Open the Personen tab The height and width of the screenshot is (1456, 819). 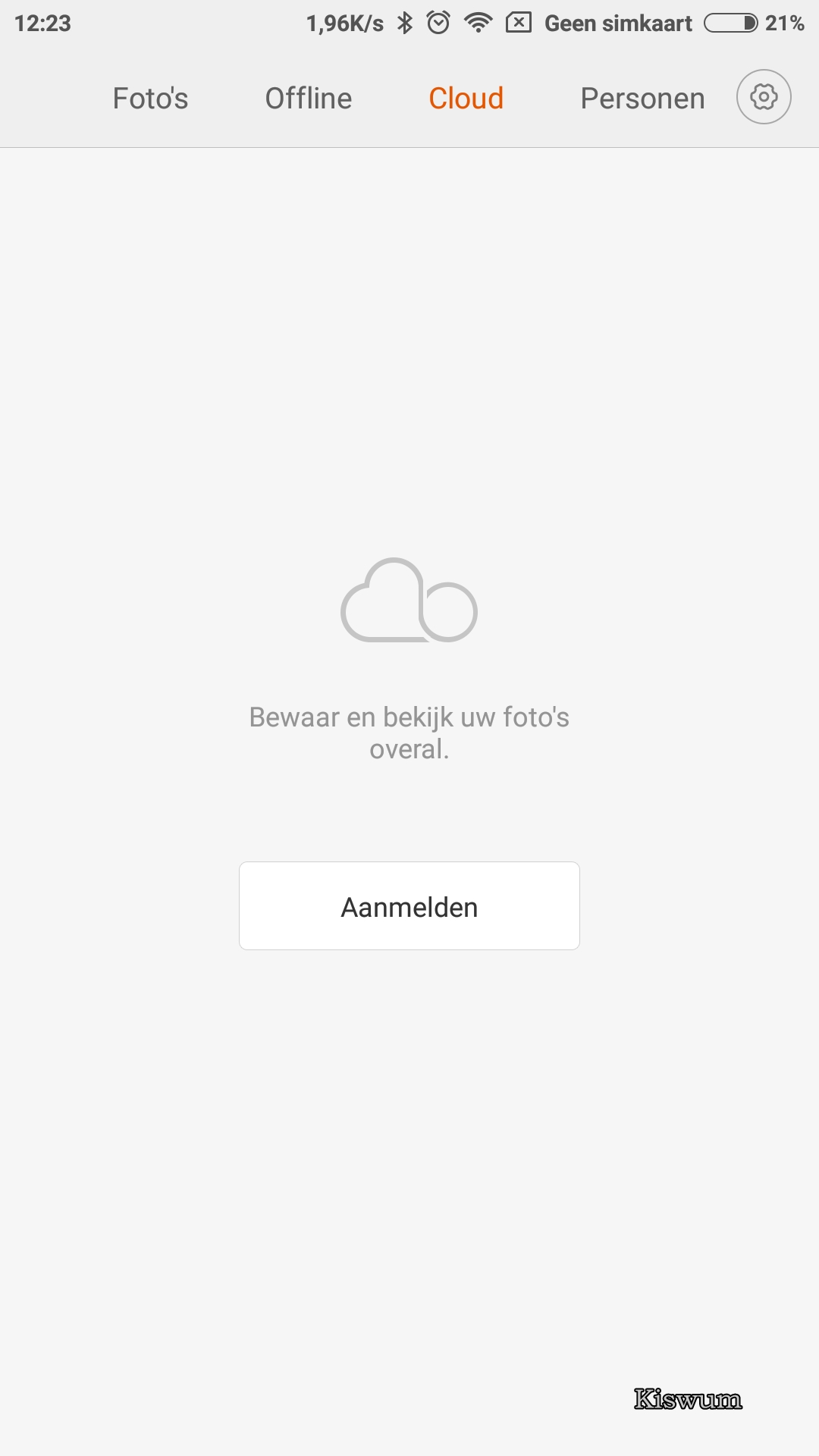click(643, 99)
